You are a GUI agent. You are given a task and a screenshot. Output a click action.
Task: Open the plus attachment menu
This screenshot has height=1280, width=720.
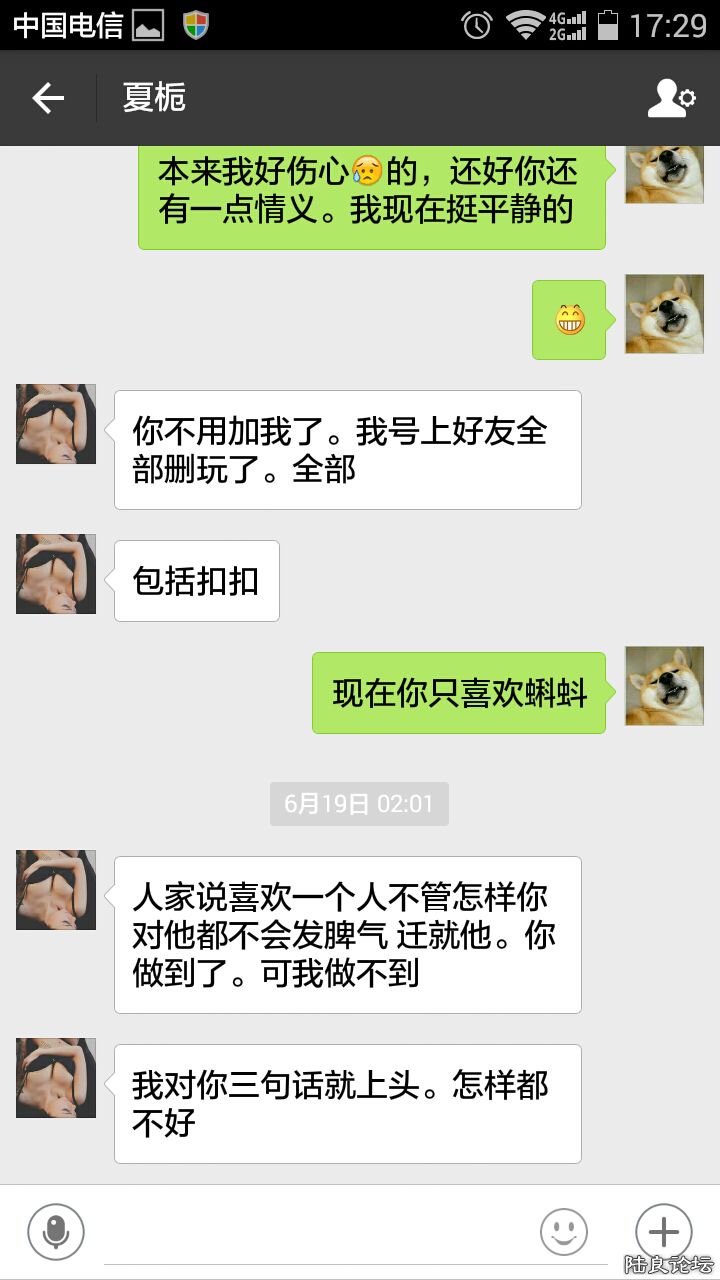coord(664,1231)
